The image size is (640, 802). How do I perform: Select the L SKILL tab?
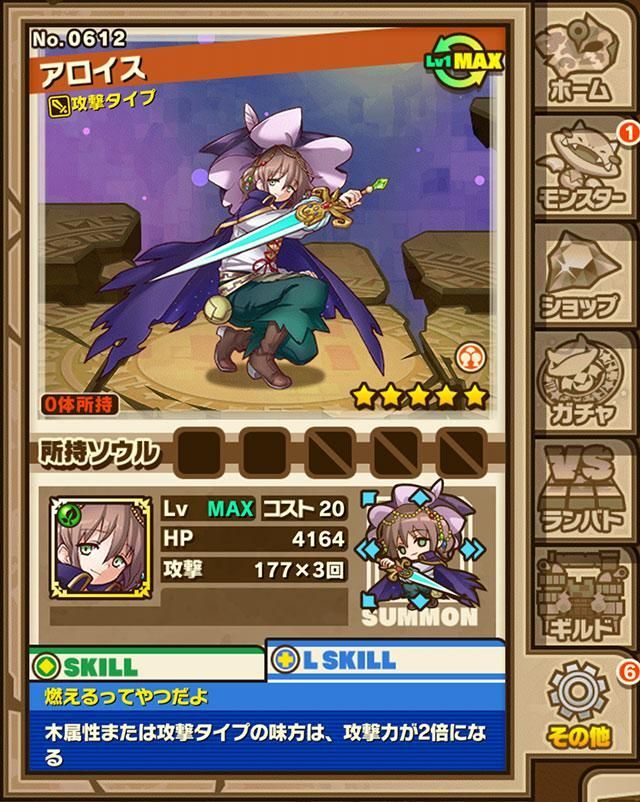[x=385, y=659]
